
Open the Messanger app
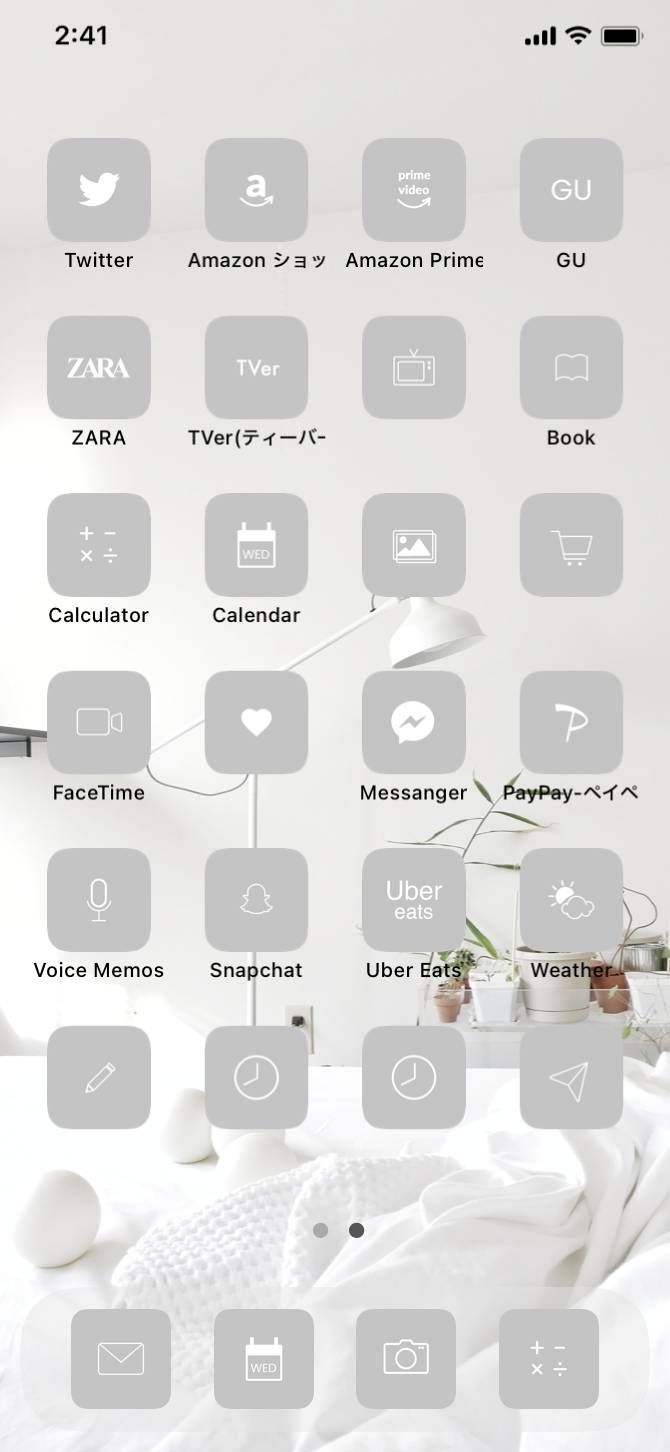(x=414, y=722)
